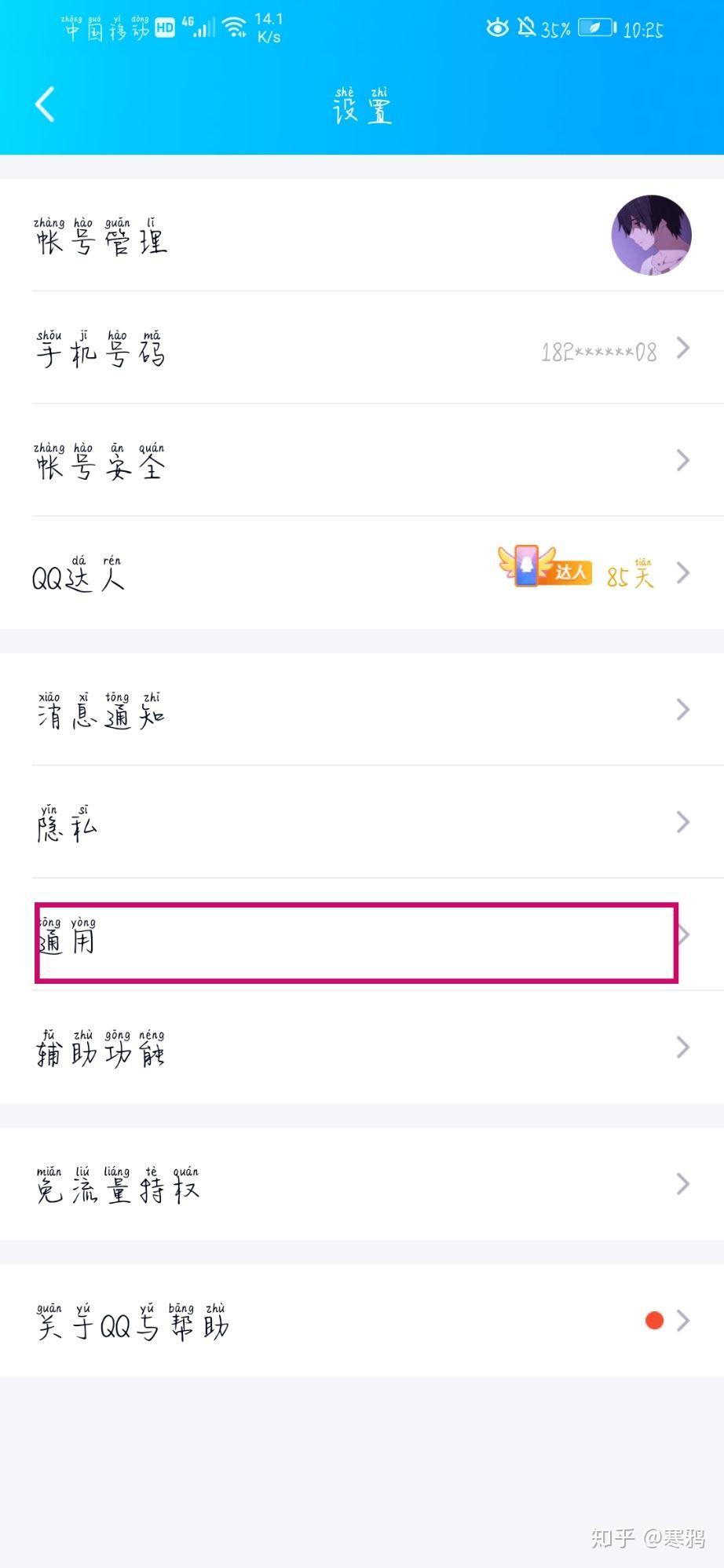The image size is (724, 1568).
Task: Open 免流量特权 row
Action: tap(361, 1184)
